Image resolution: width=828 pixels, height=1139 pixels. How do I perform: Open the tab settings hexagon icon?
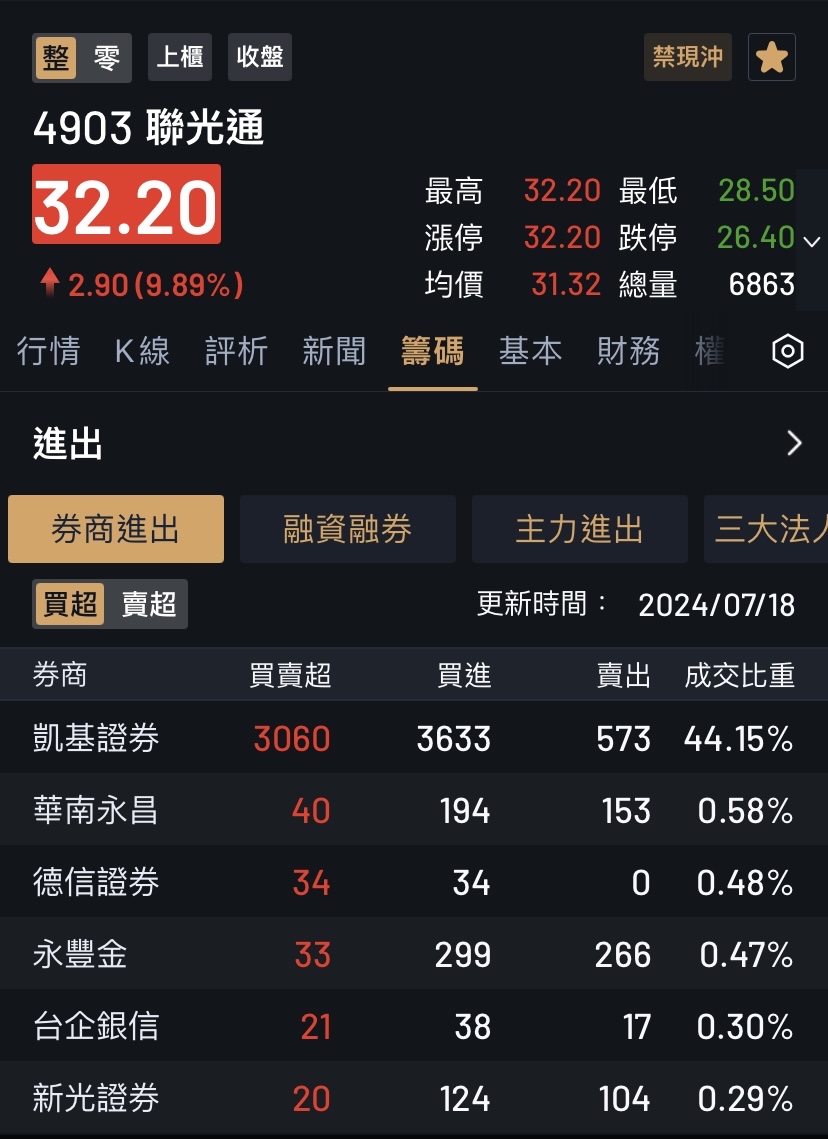pyautogui.click(x=788, y=352)
